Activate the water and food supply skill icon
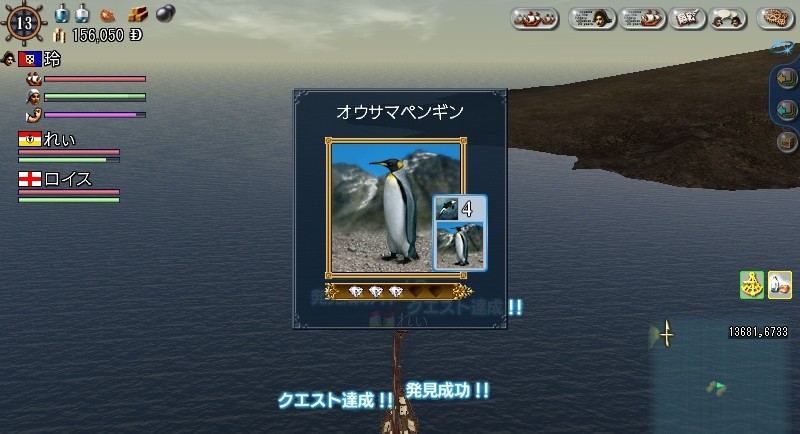 779,284
